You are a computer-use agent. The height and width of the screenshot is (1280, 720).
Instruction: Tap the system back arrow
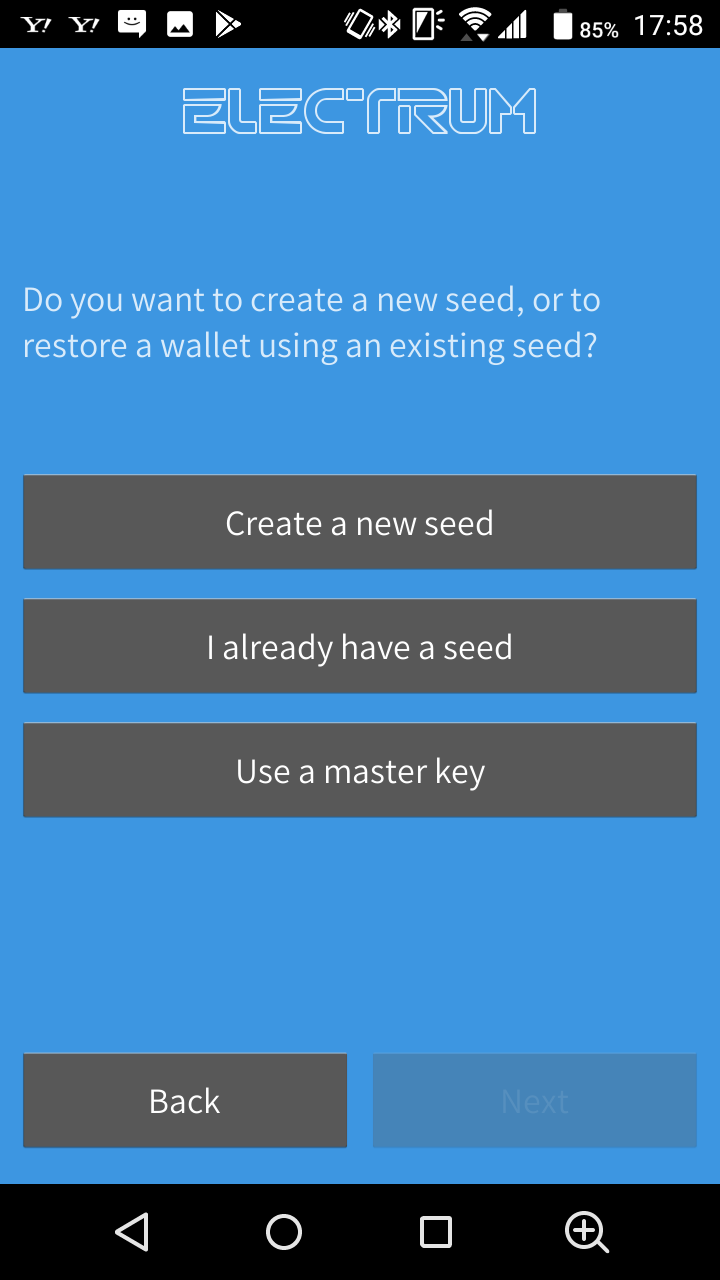pos(132,1232)
